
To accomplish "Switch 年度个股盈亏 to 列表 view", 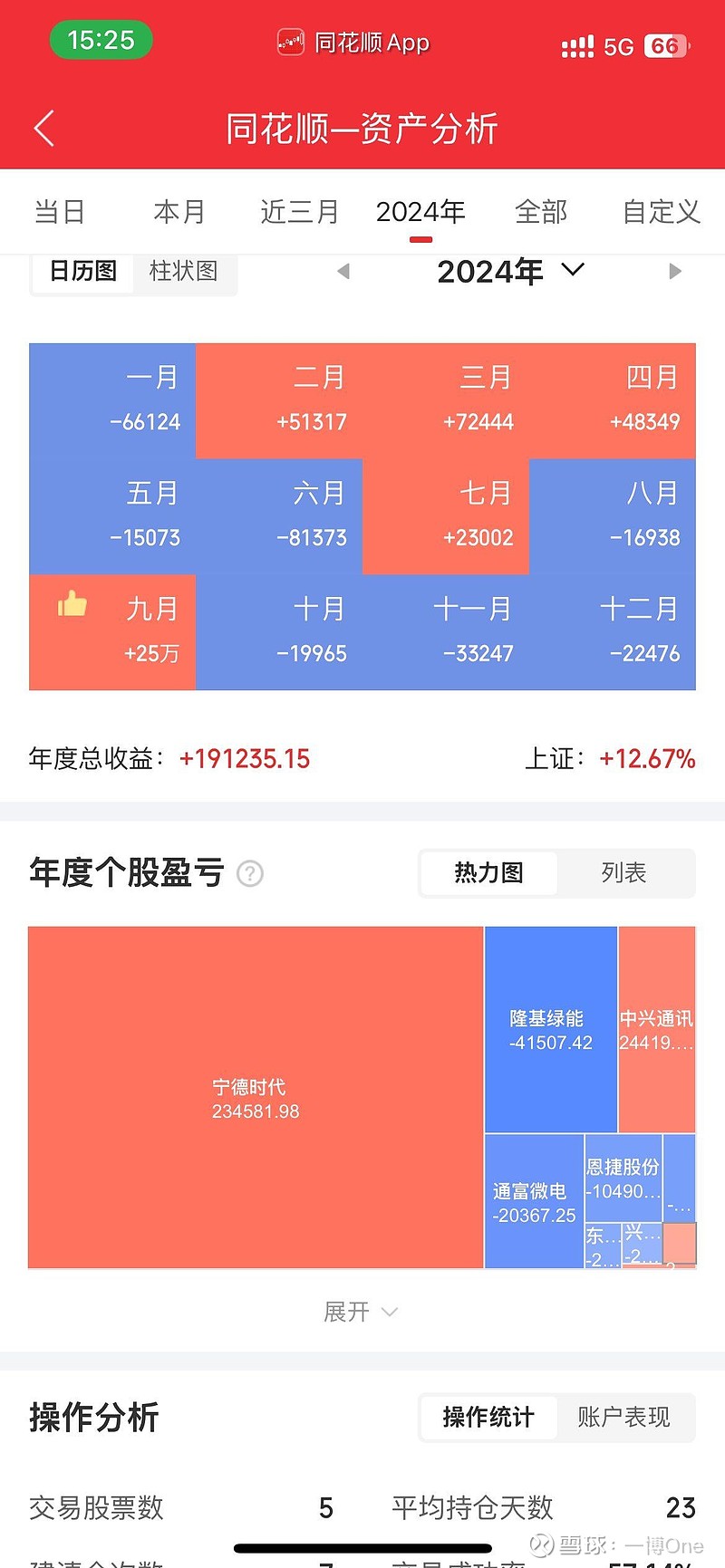I will click(x=625, y=872).
